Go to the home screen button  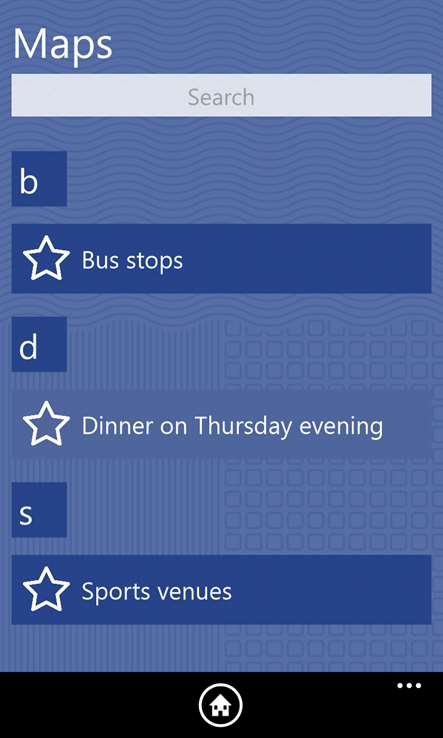221,706
